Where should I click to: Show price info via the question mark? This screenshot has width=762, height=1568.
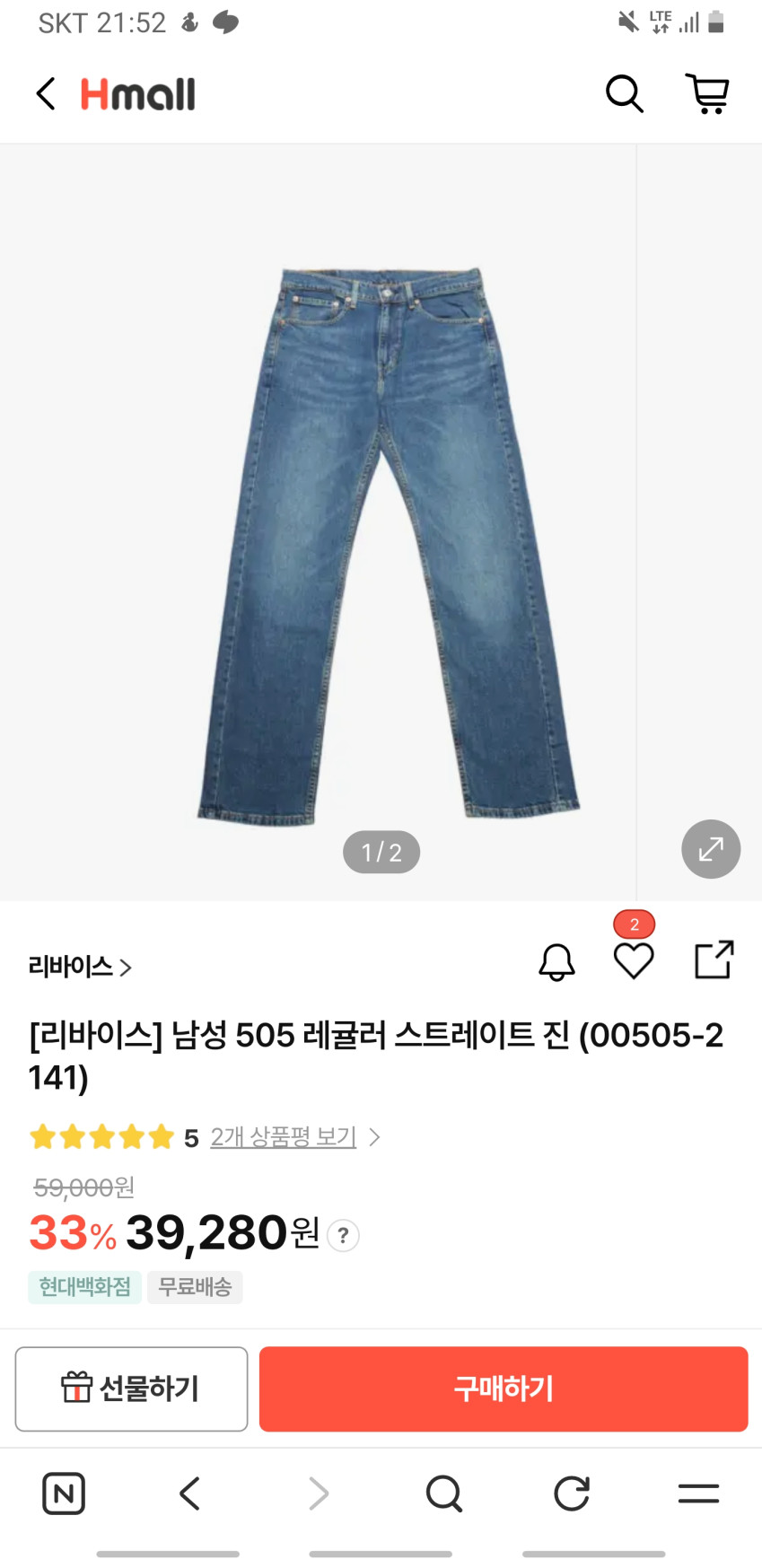[x=343, y=1236]
